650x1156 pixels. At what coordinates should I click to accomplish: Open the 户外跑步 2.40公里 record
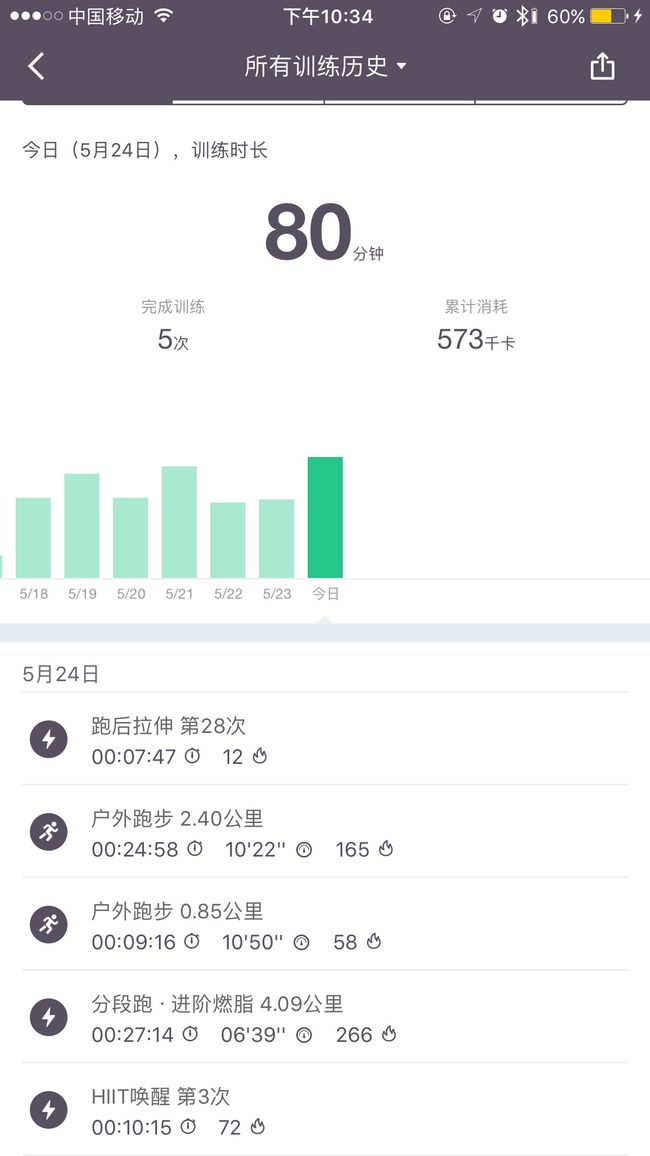(325, 832)
